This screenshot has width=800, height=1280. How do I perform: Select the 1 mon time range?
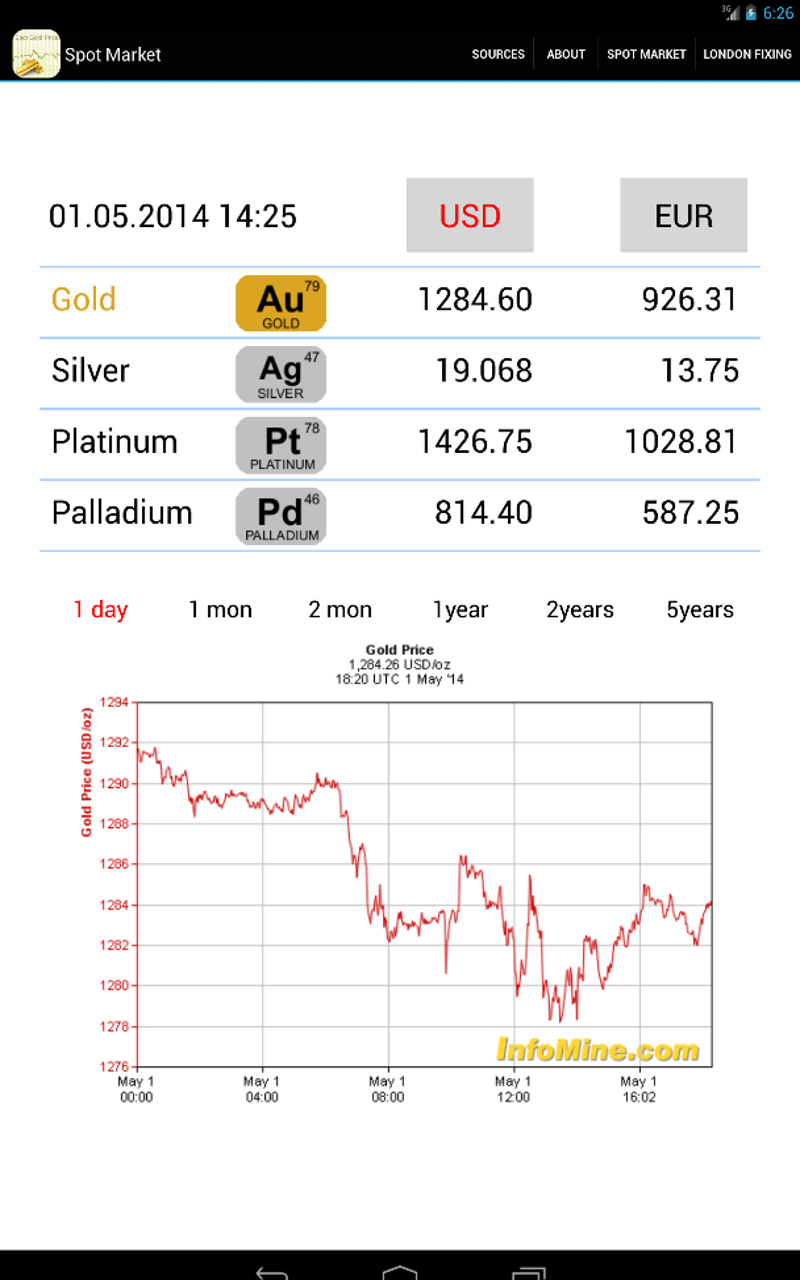[x=219, y=609]
